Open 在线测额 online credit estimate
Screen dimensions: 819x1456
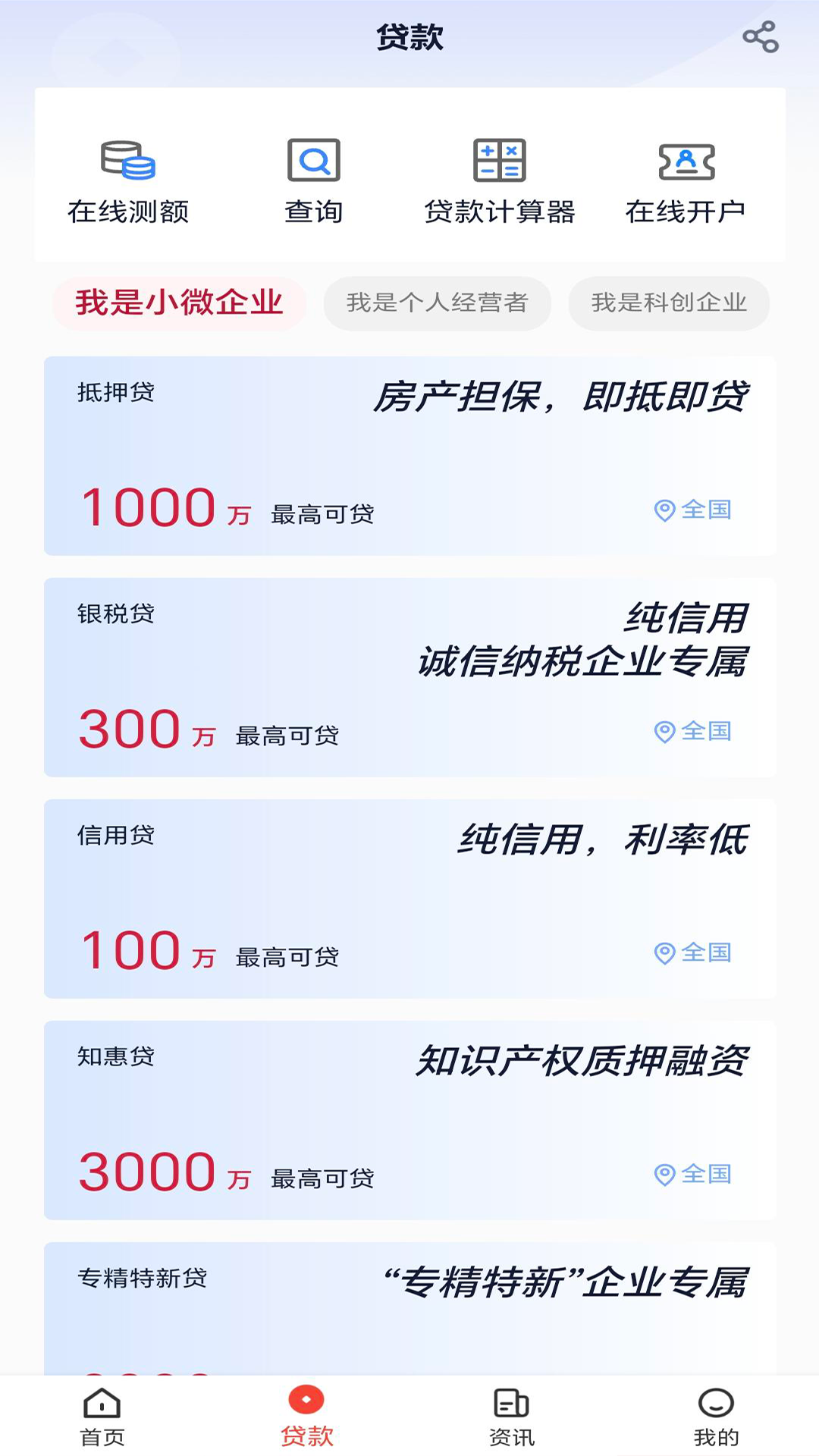point(128,180)
